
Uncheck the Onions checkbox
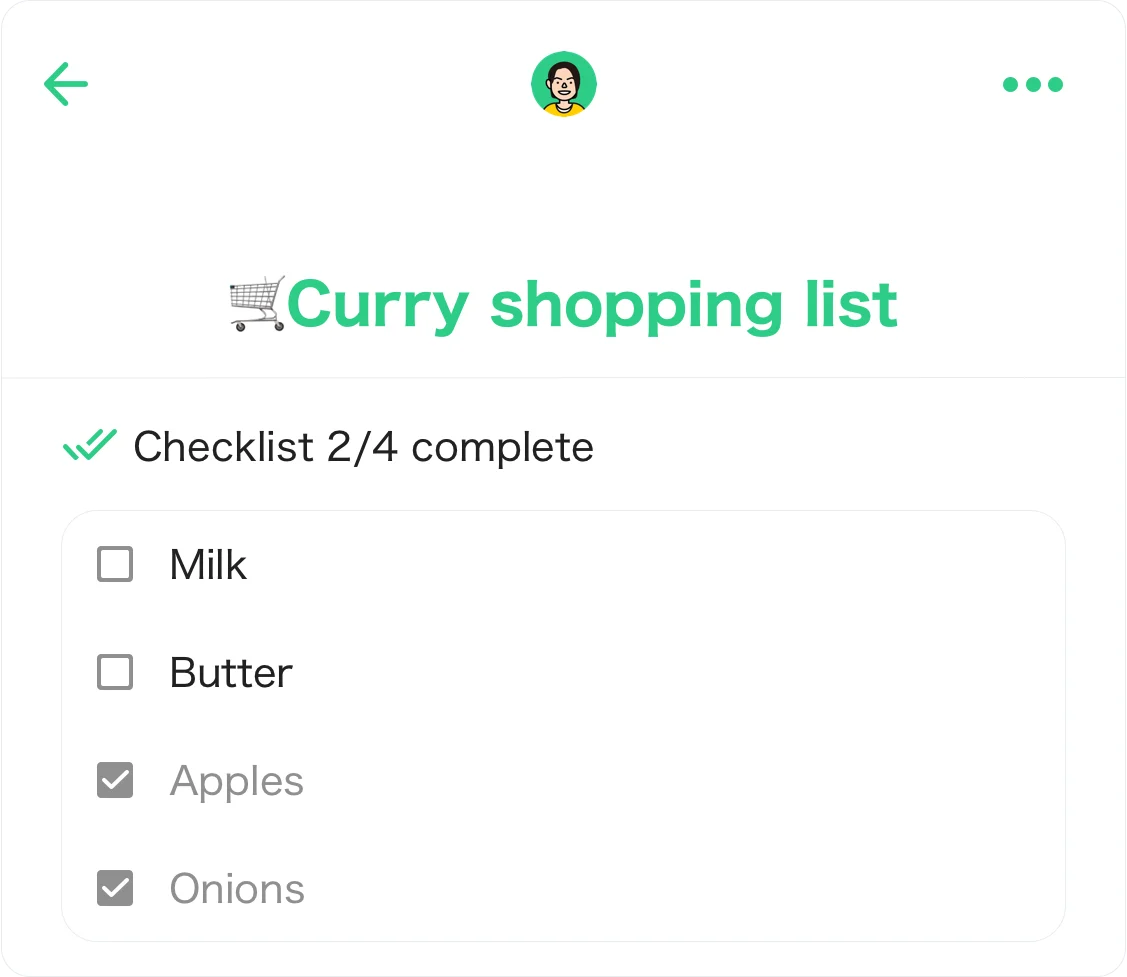(115, 888)
